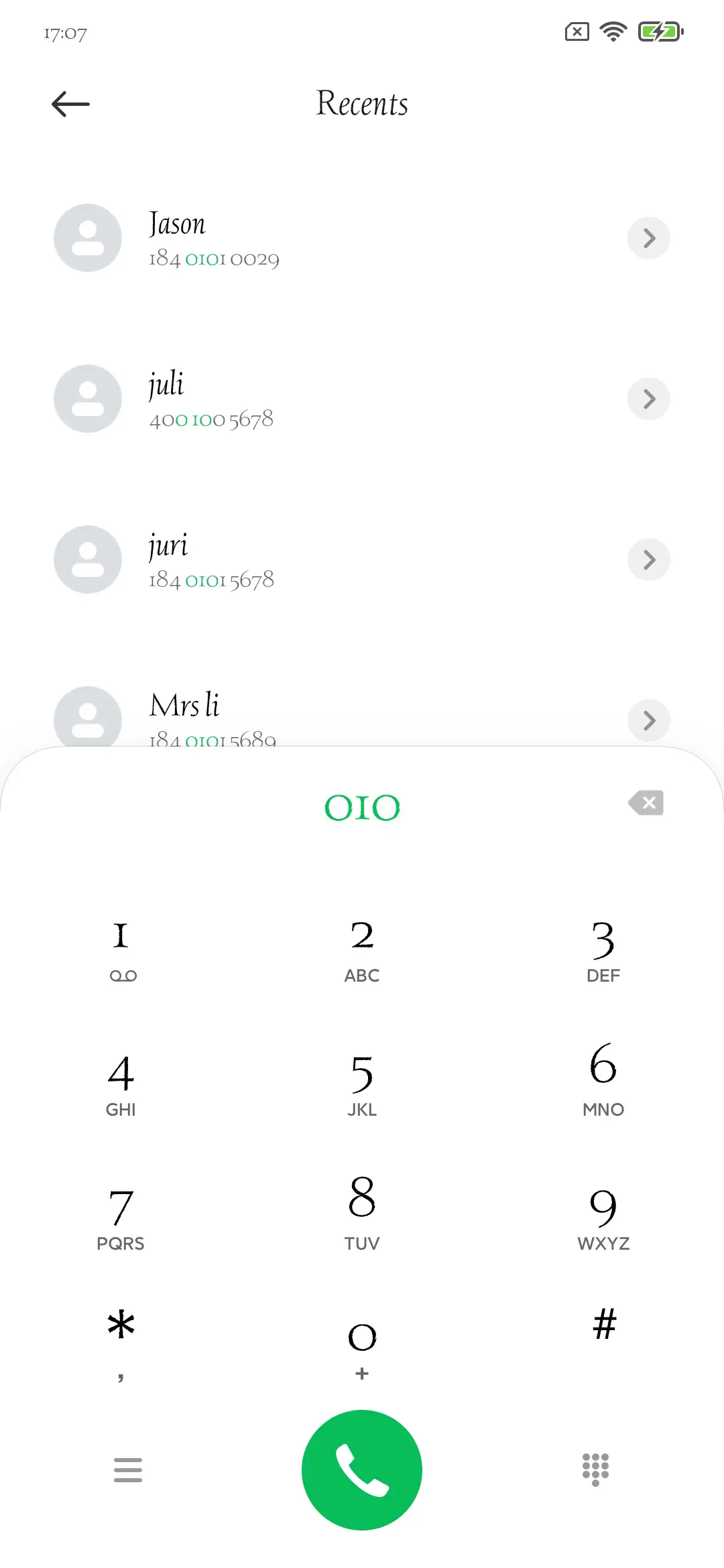
Task: Tap the 4 GHI key
Action: [x=121, y=1084]
